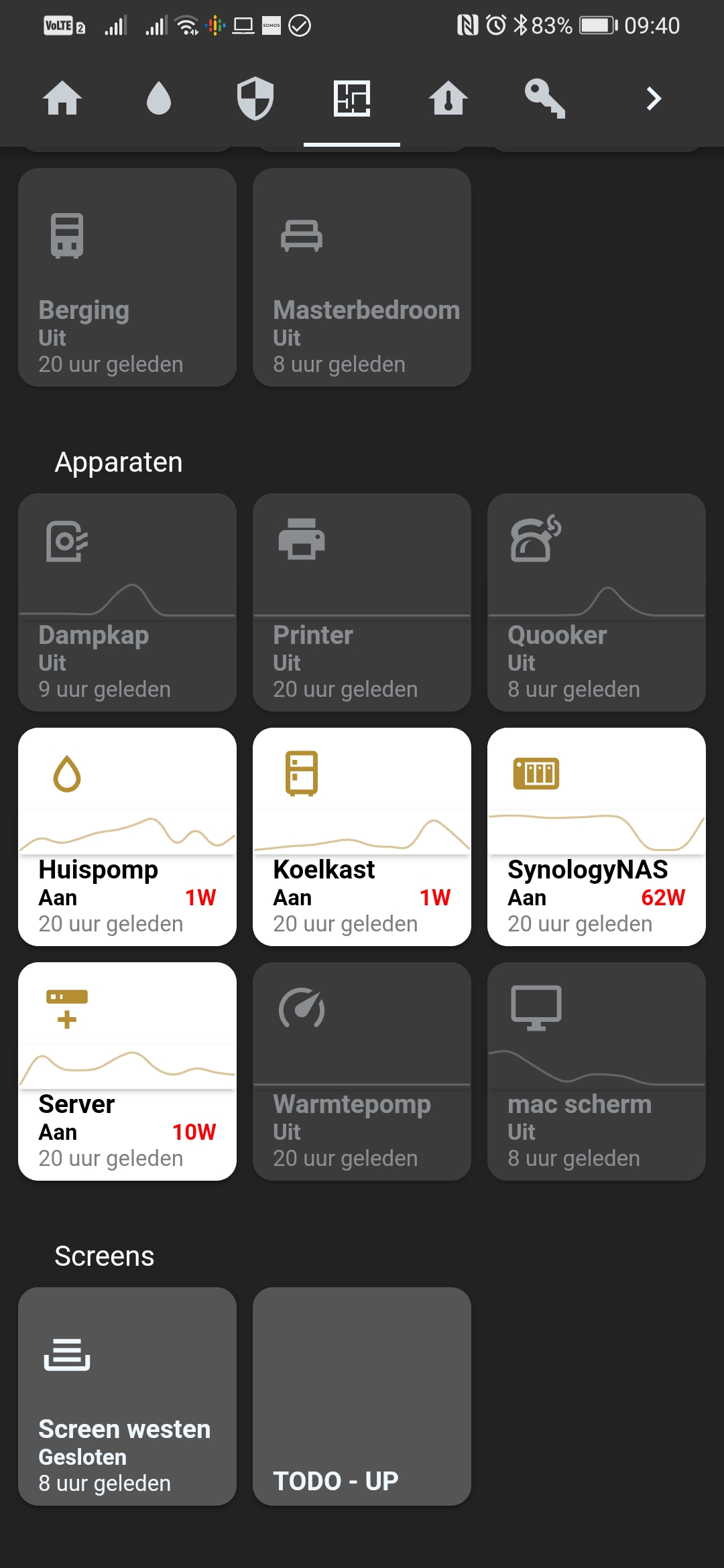Open the water drop tab
Screen dimensions: 724x1568
[x=159, y=99]
